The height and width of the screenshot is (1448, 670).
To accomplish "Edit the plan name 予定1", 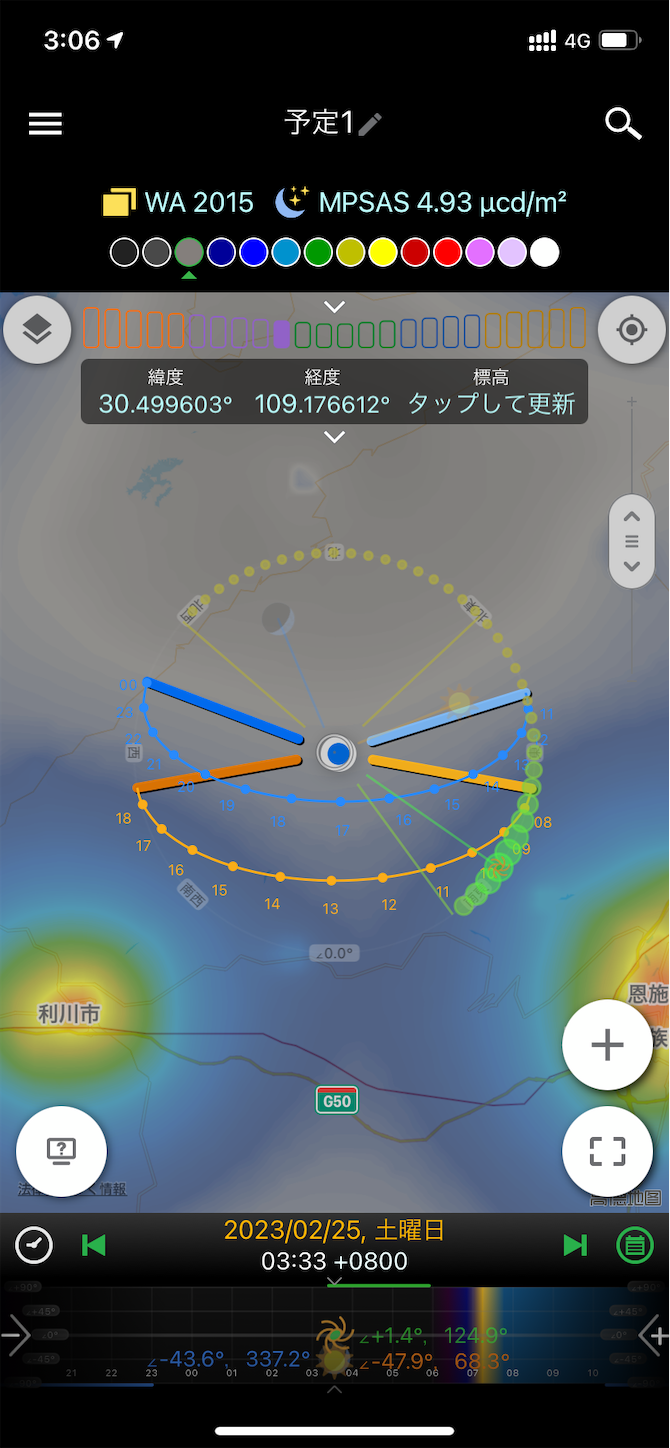I will pos(333,124).
